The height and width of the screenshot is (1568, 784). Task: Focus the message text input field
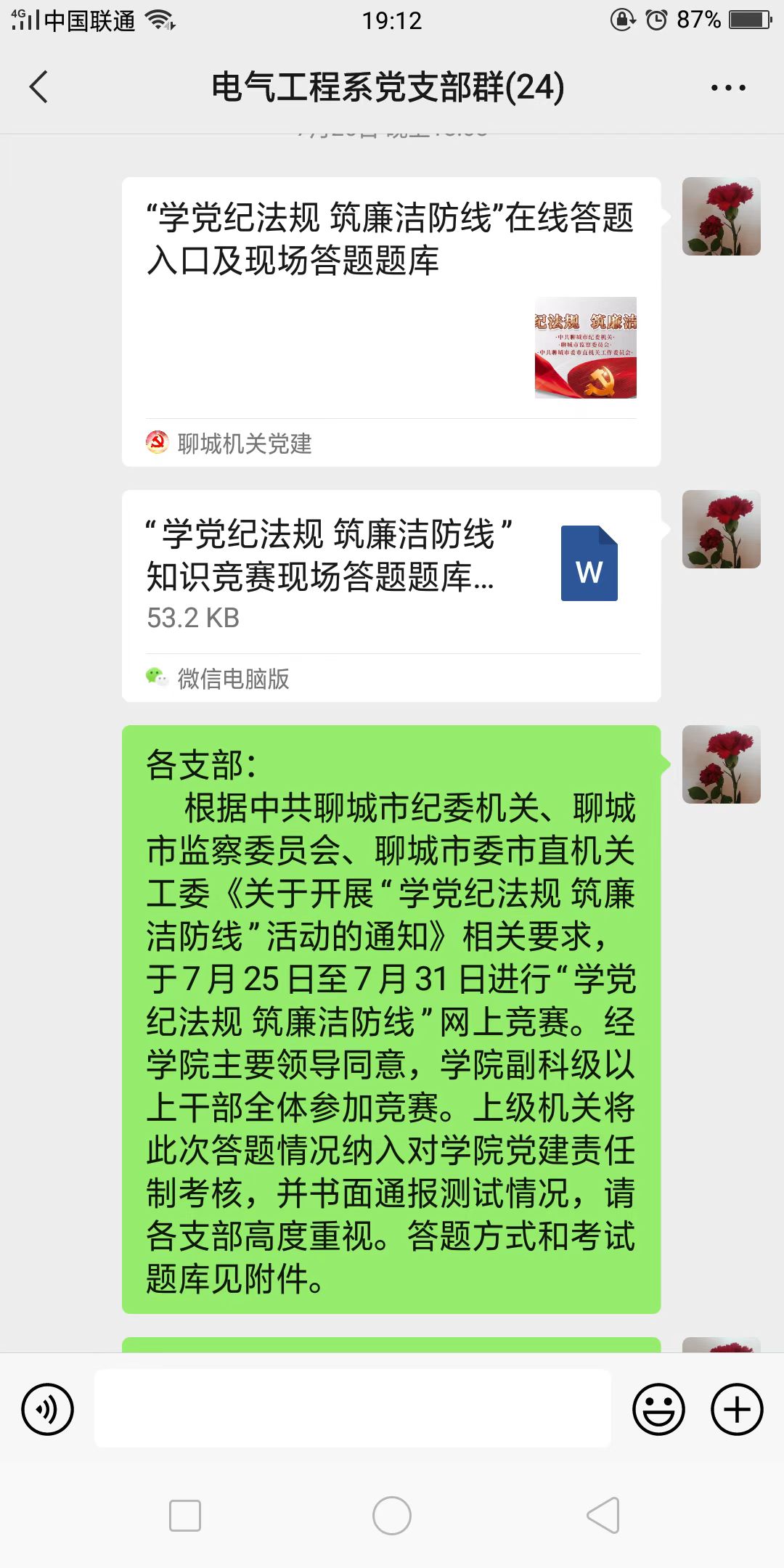pyautogui.click(x=353, y=1408)
